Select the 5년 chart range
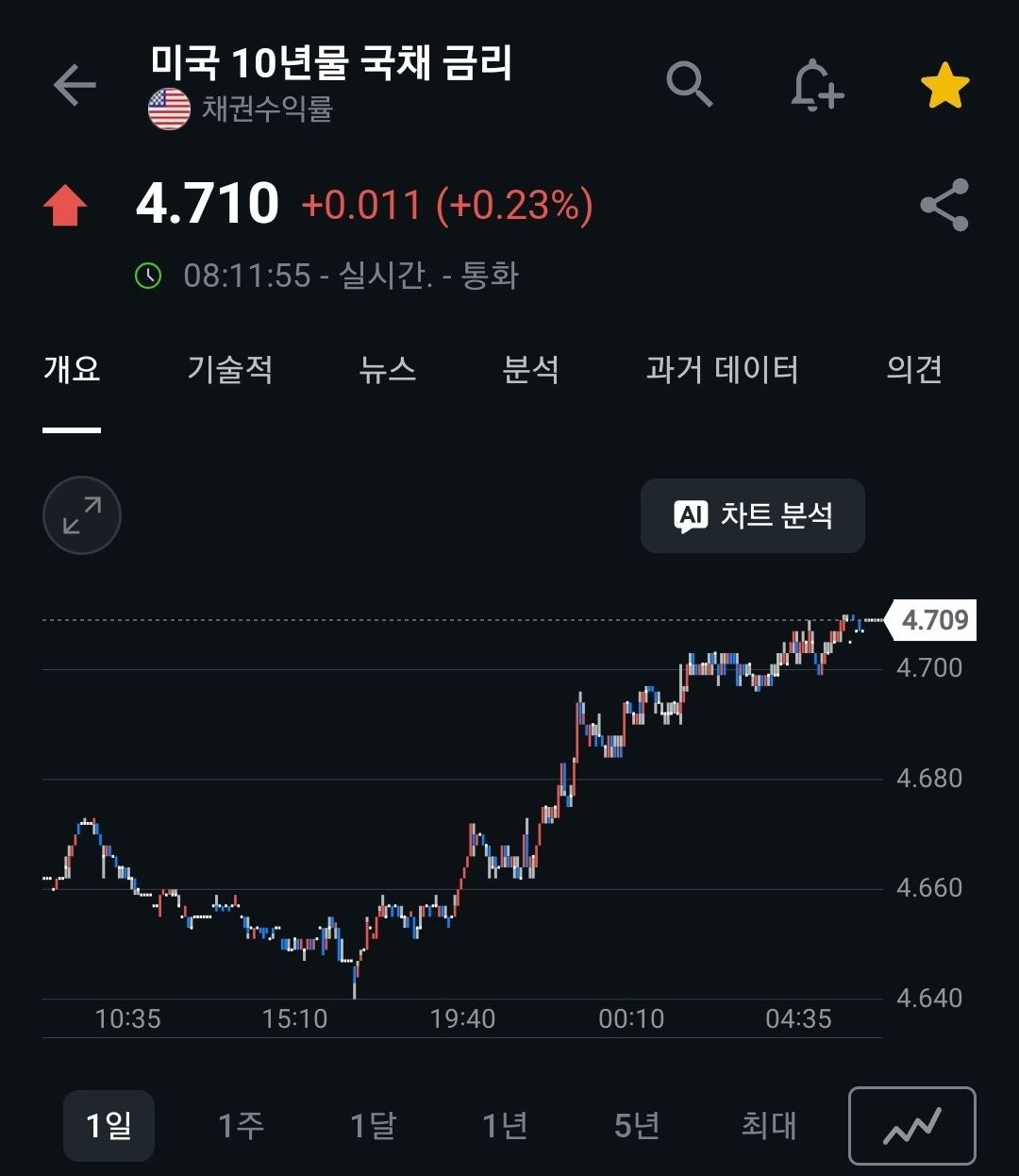The height and width of the screenshot is (1176, 1019). [x=637, y=1125]
